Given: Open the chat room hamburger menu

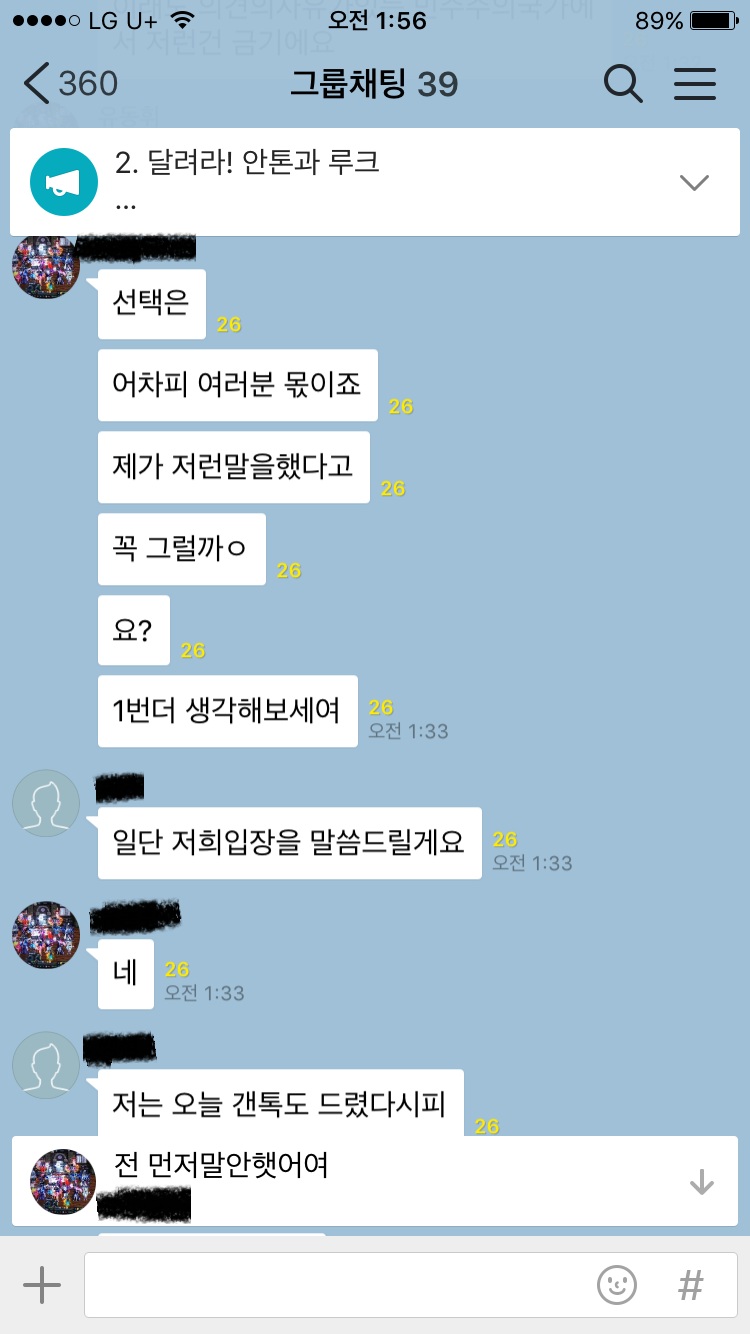Looking at the screenshot, I should pos(694,84).
